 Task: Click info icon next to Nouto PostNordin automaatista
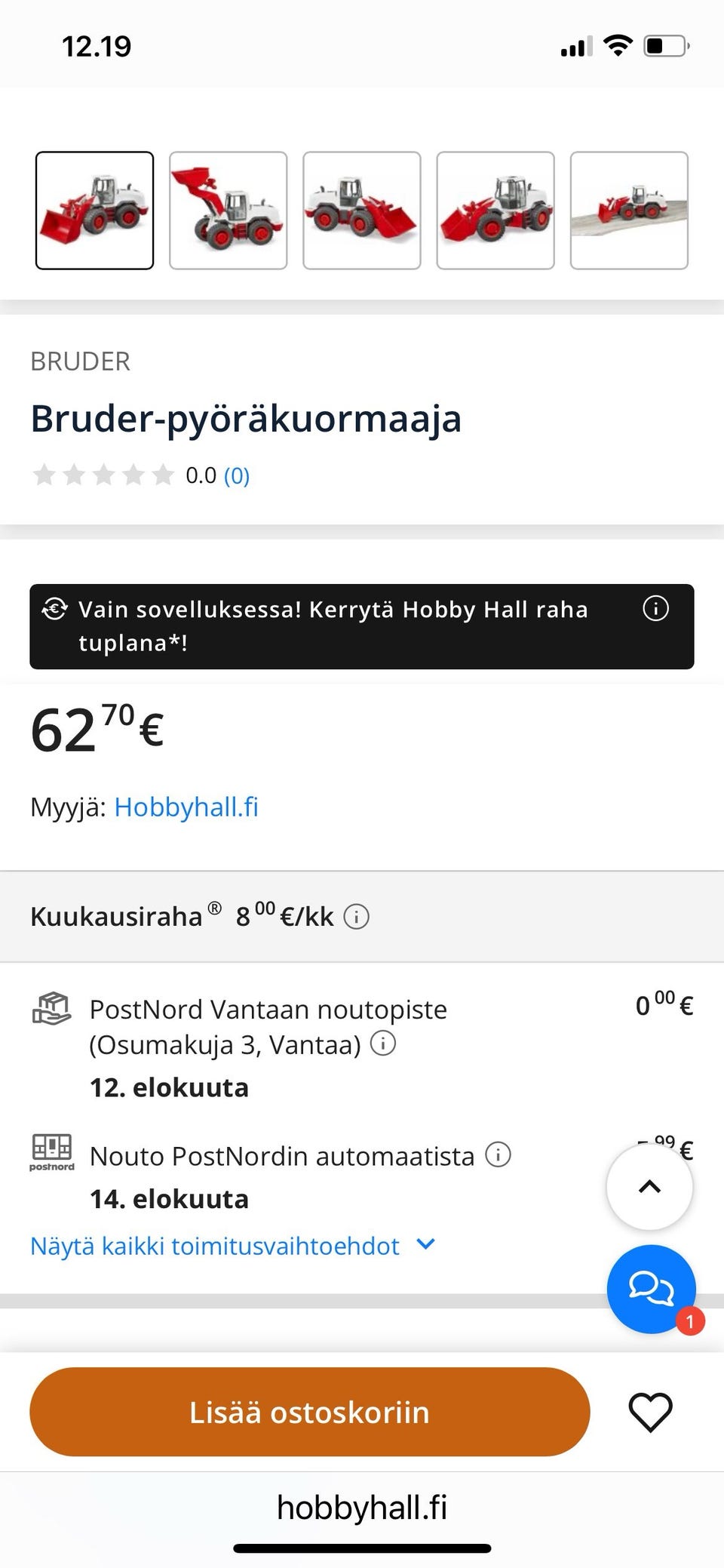point(497,1155)
